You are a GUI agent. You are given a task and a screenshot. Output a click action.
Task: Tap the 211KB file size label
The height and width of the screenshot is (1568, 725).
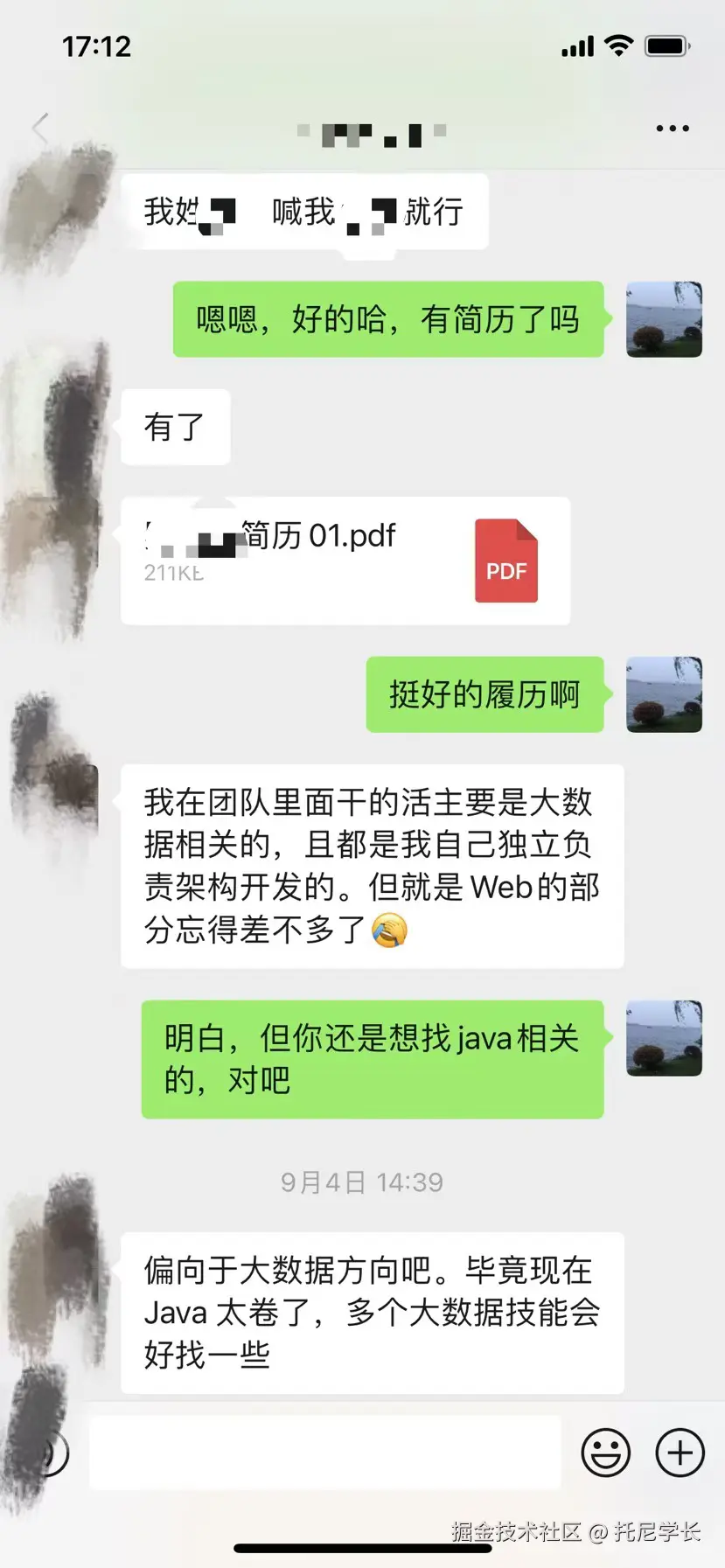pos(172,575)
